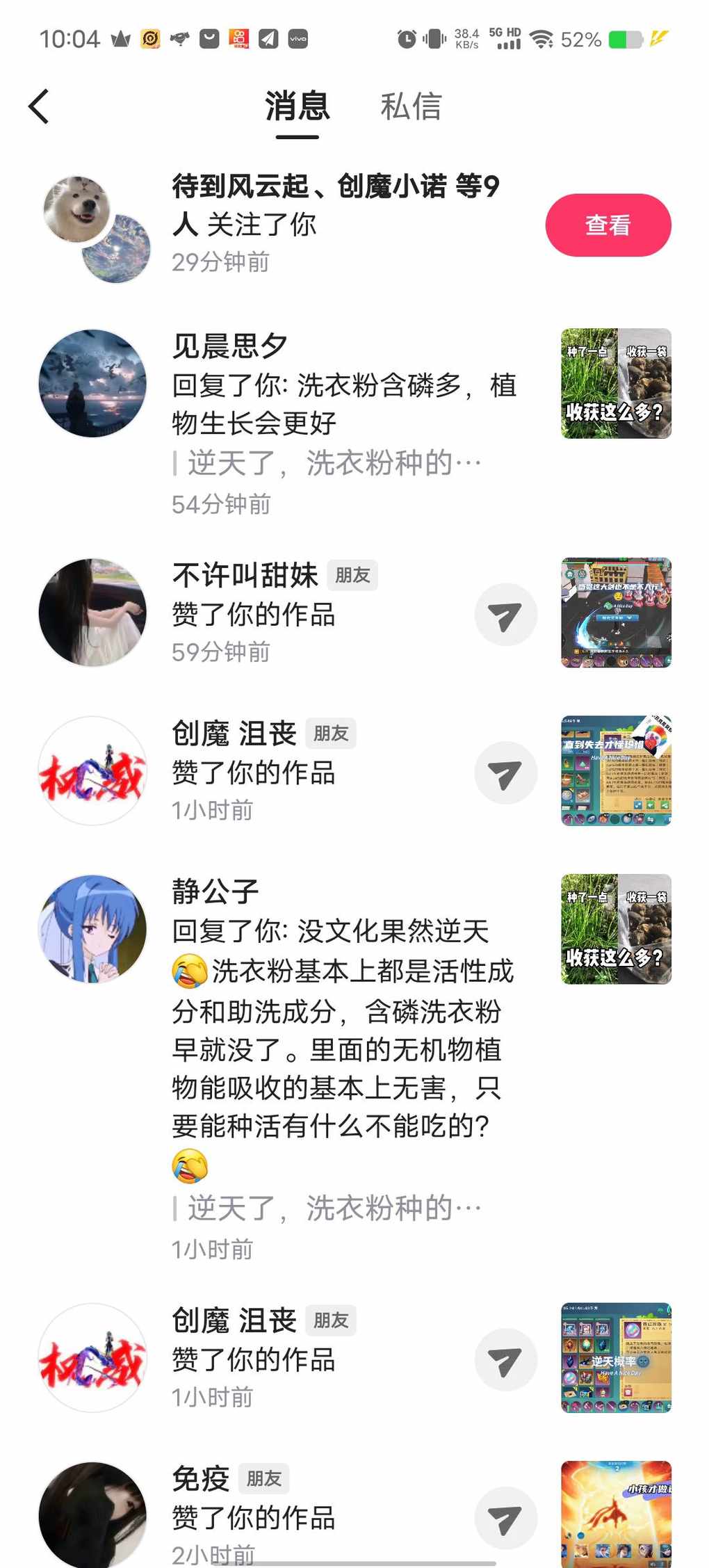Screen dimensions: 709x1568
Task: Open 见晨思夕's reply notification
Action: point(343,404)
